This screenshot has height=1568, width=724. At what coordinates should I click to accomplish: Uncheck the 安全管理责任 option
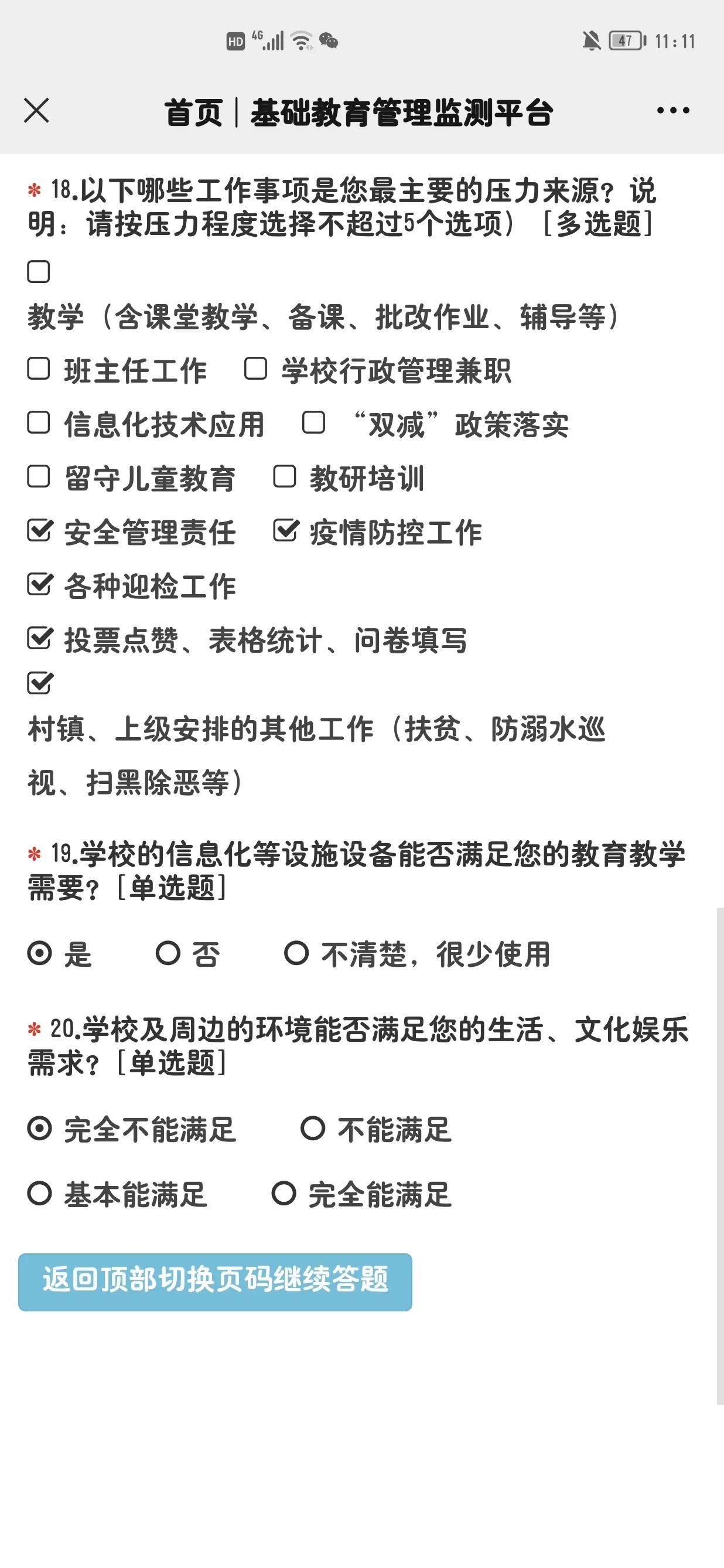coord(38,530)
